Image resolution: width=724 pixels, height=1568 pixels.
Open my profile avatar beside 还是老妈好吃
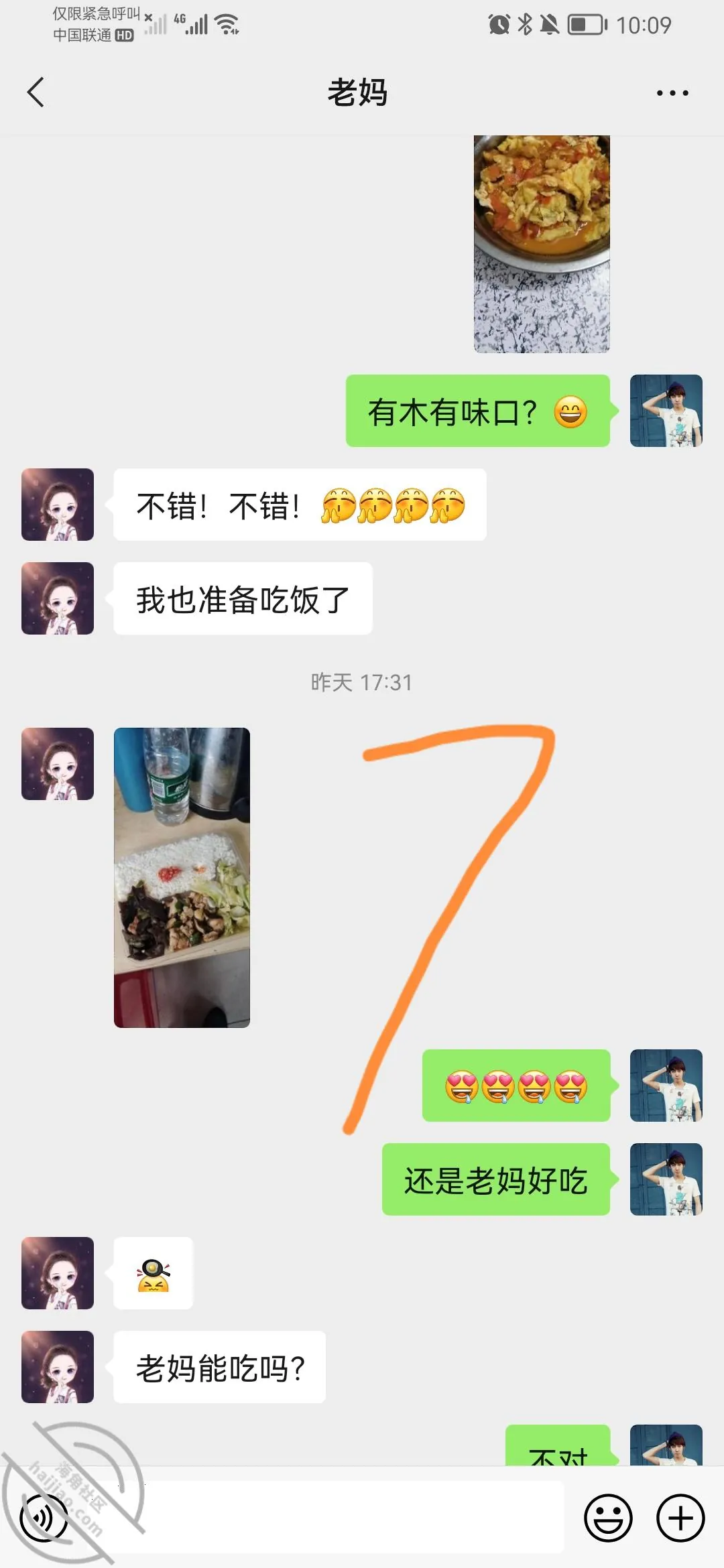click(x=666, y=1179)
